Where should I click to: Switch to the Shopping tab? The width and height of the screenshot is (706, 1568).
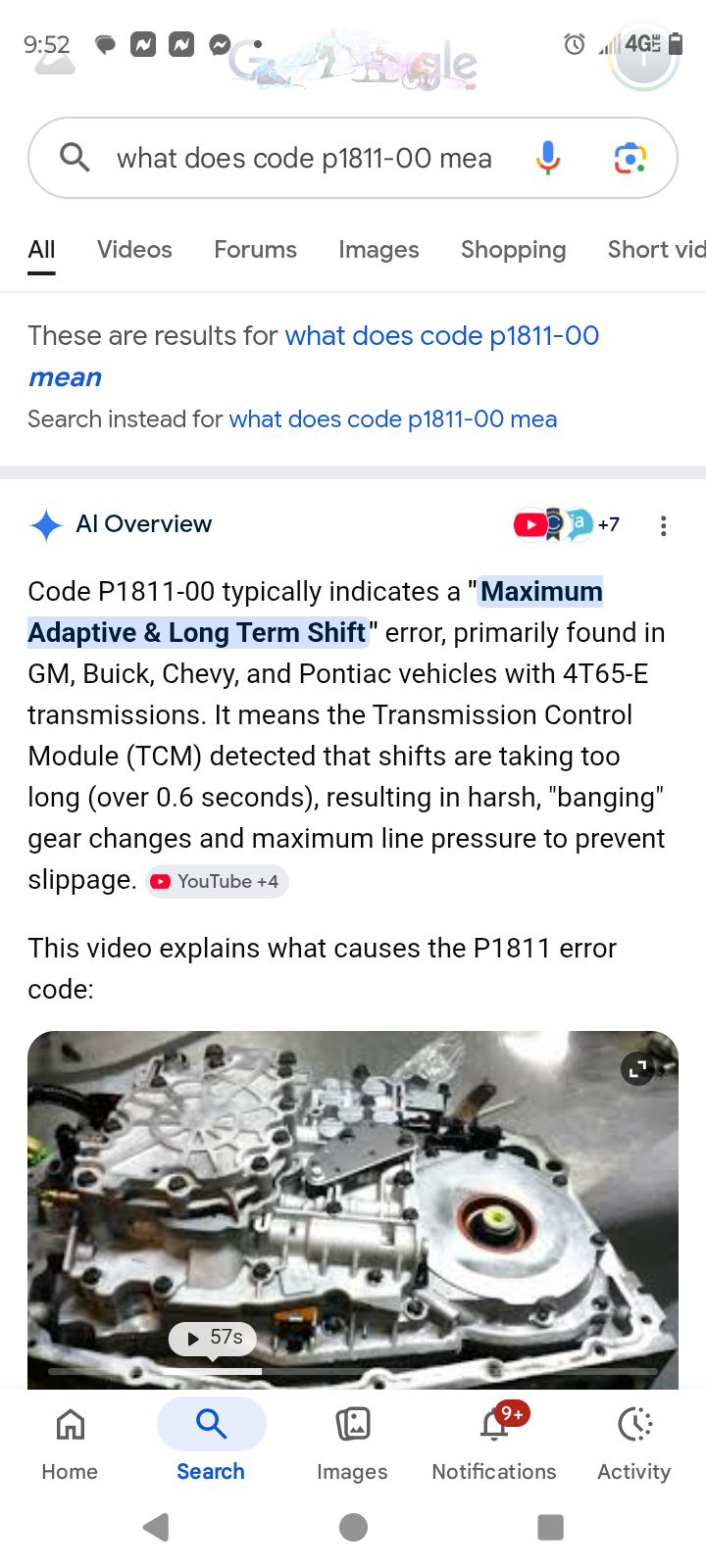(513, 250)
